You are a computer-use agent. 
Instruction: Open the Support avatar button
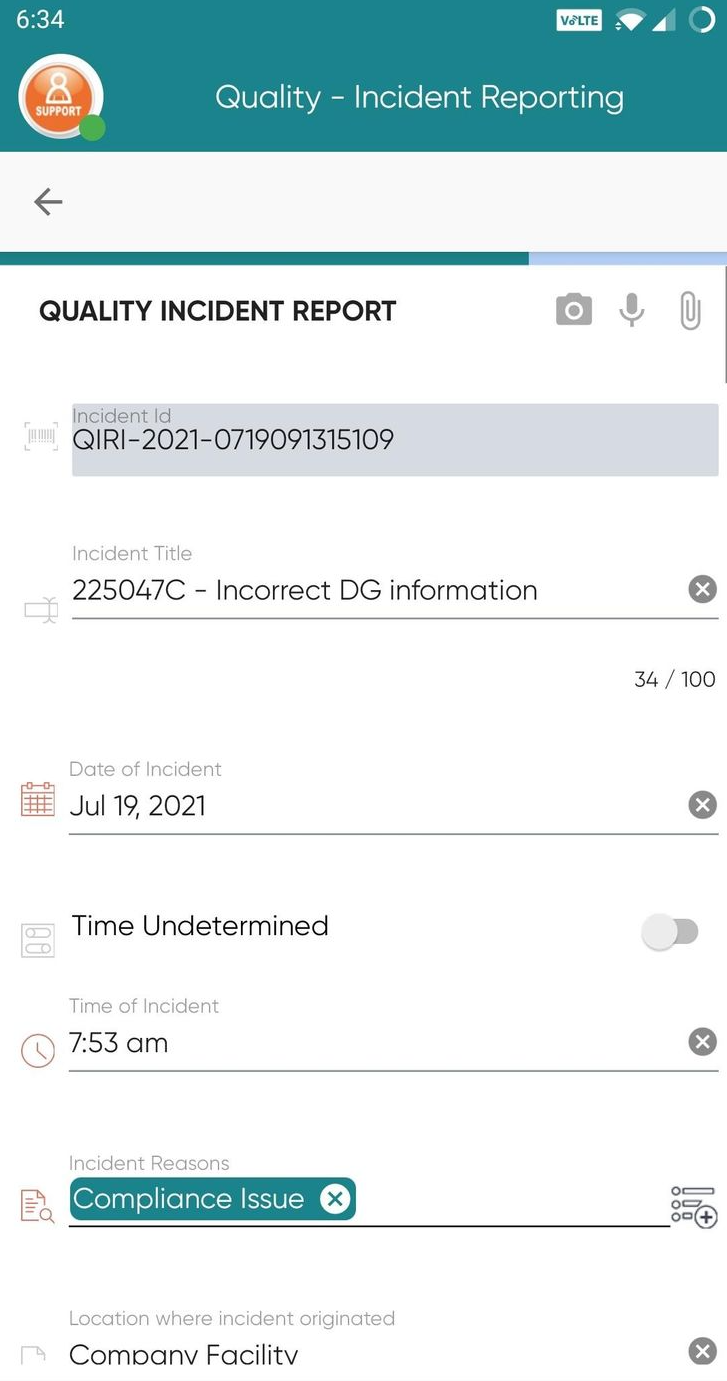(61, 97)
